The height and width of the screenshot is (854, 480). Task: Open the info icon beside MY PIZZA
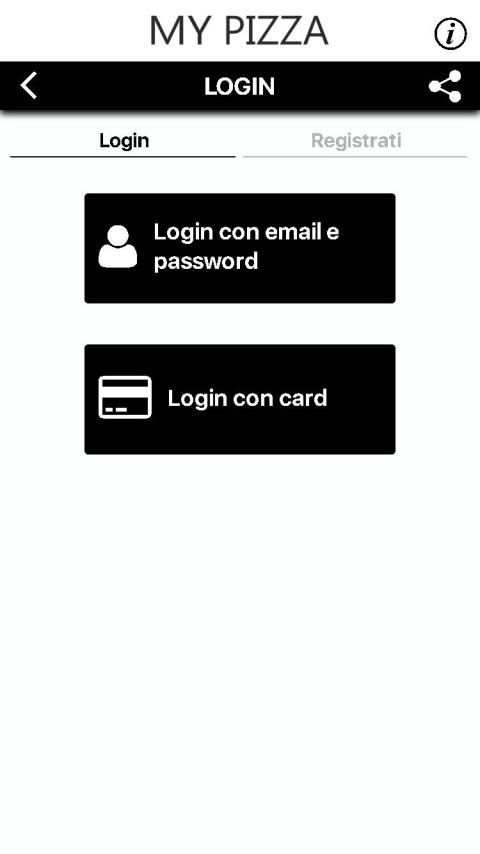tap(450, 34)
